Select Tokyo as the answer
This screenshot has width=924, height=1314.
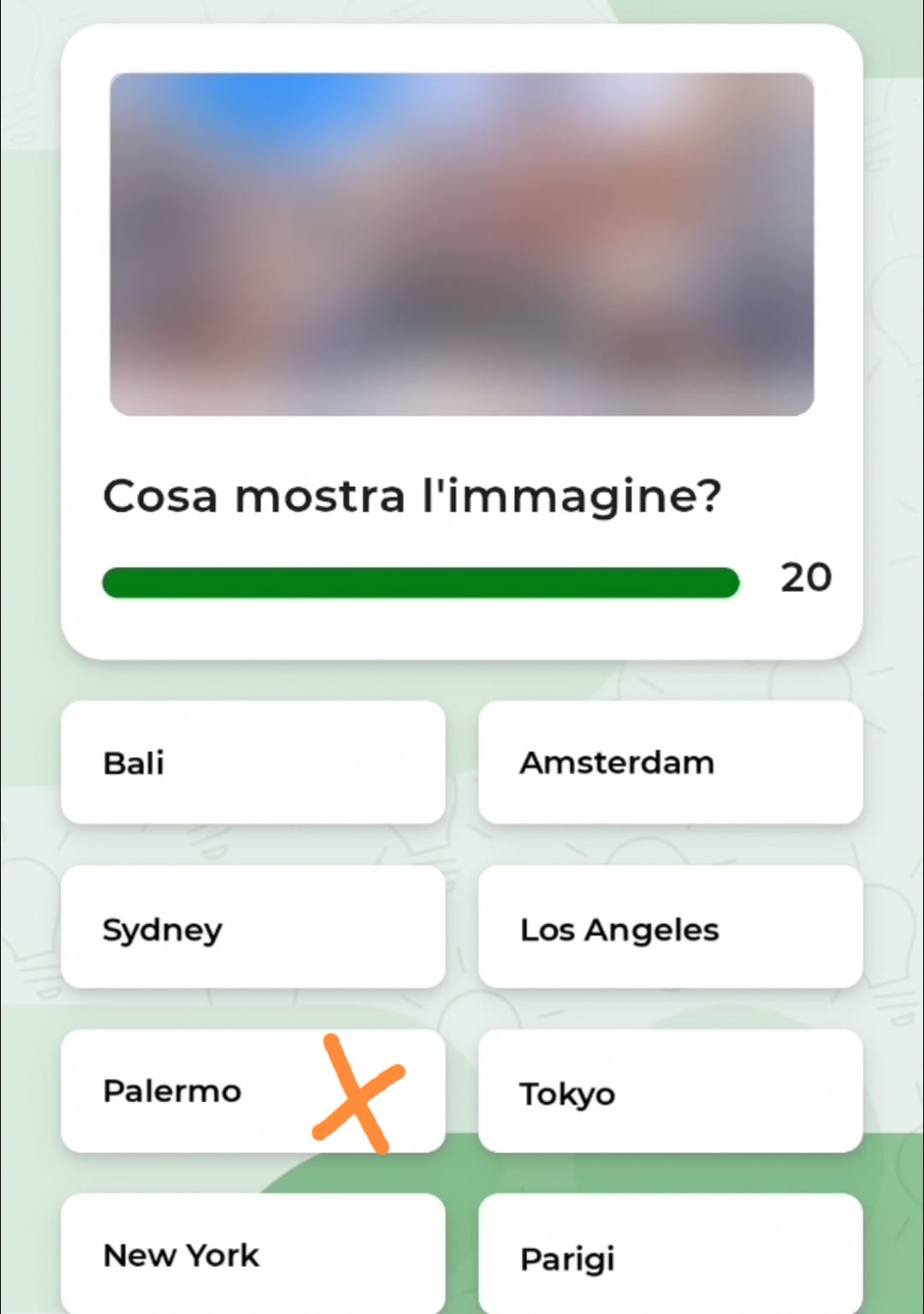(x=670, y=1092)
